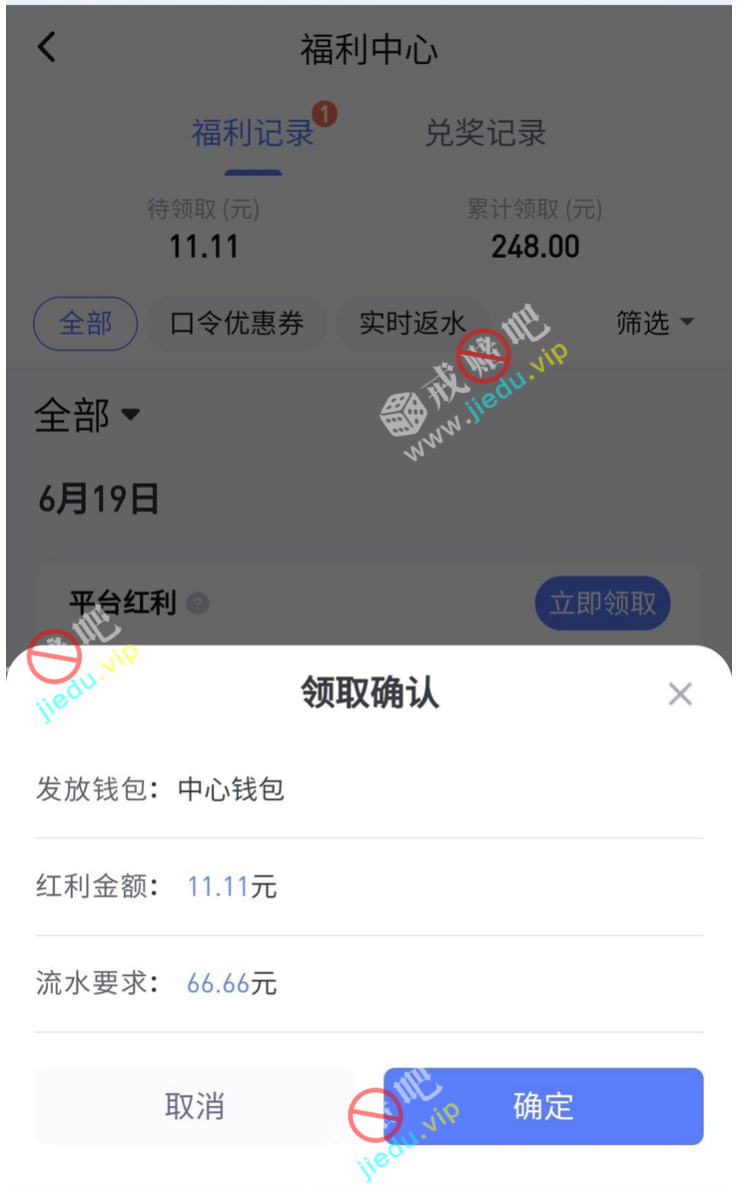Close the 领取确认 dialog
This screenshot has height=1190, width=738.
coord(680,694)
